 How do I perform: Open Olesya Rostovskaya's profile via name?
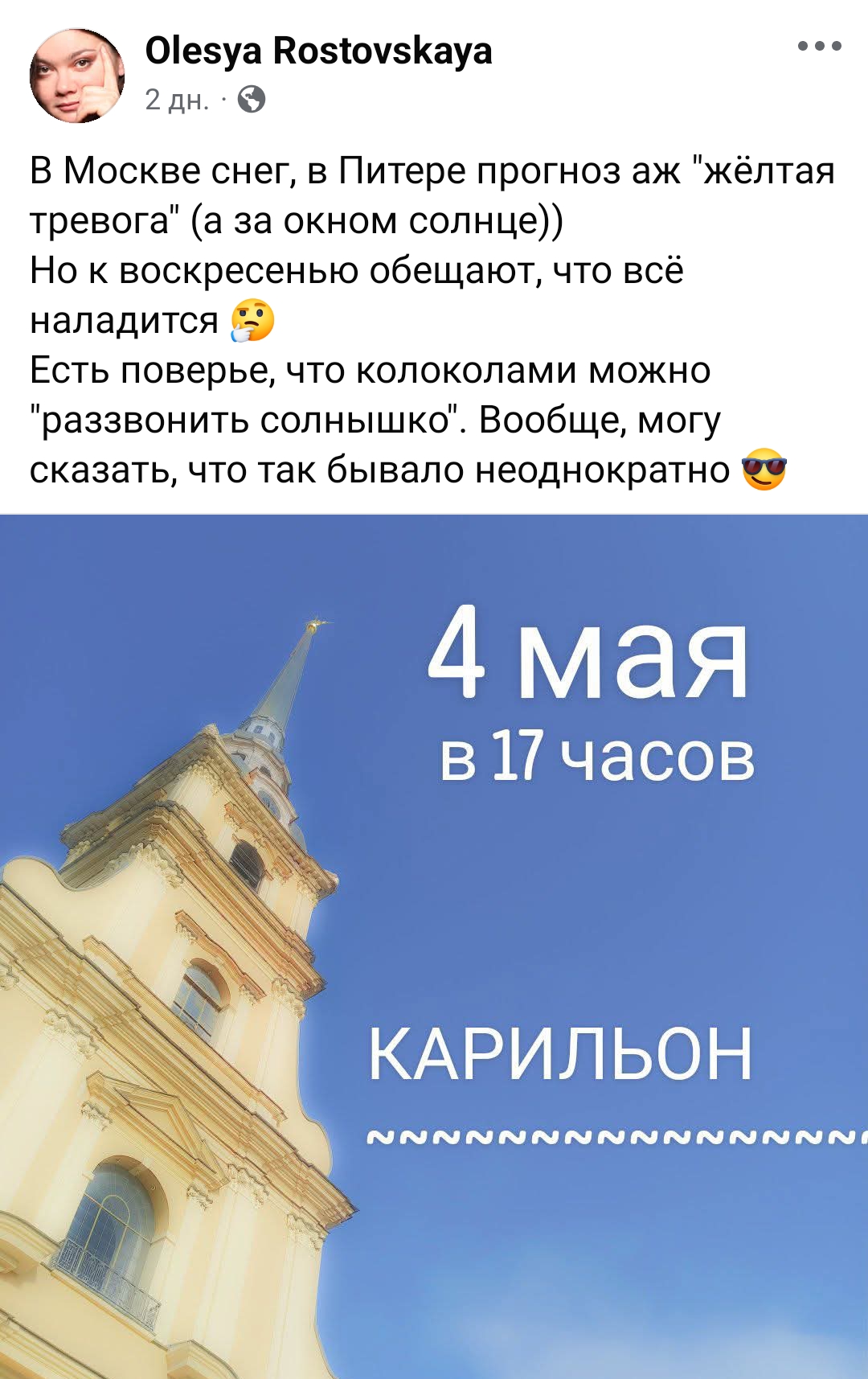(318, 51)
